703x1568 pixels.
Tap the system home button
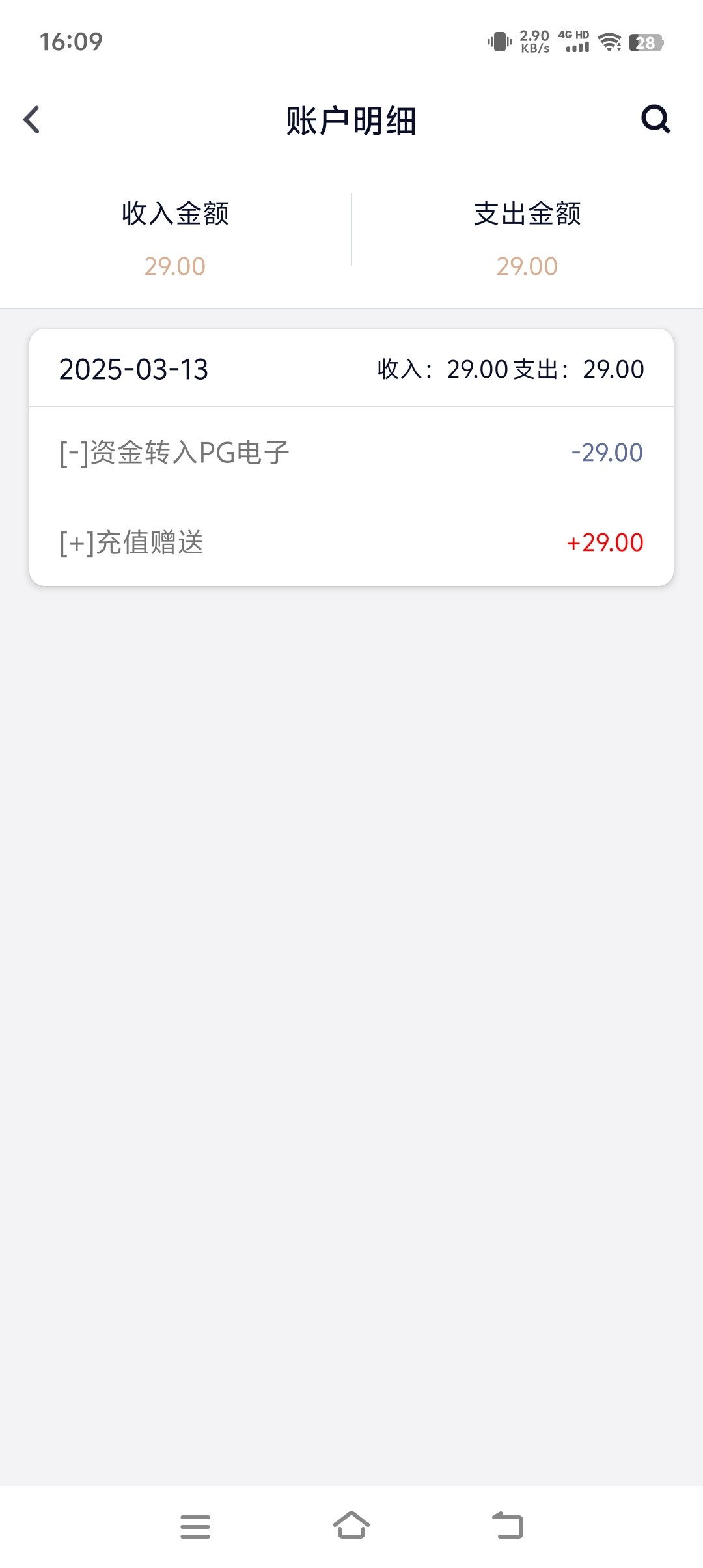(351, 1526)
